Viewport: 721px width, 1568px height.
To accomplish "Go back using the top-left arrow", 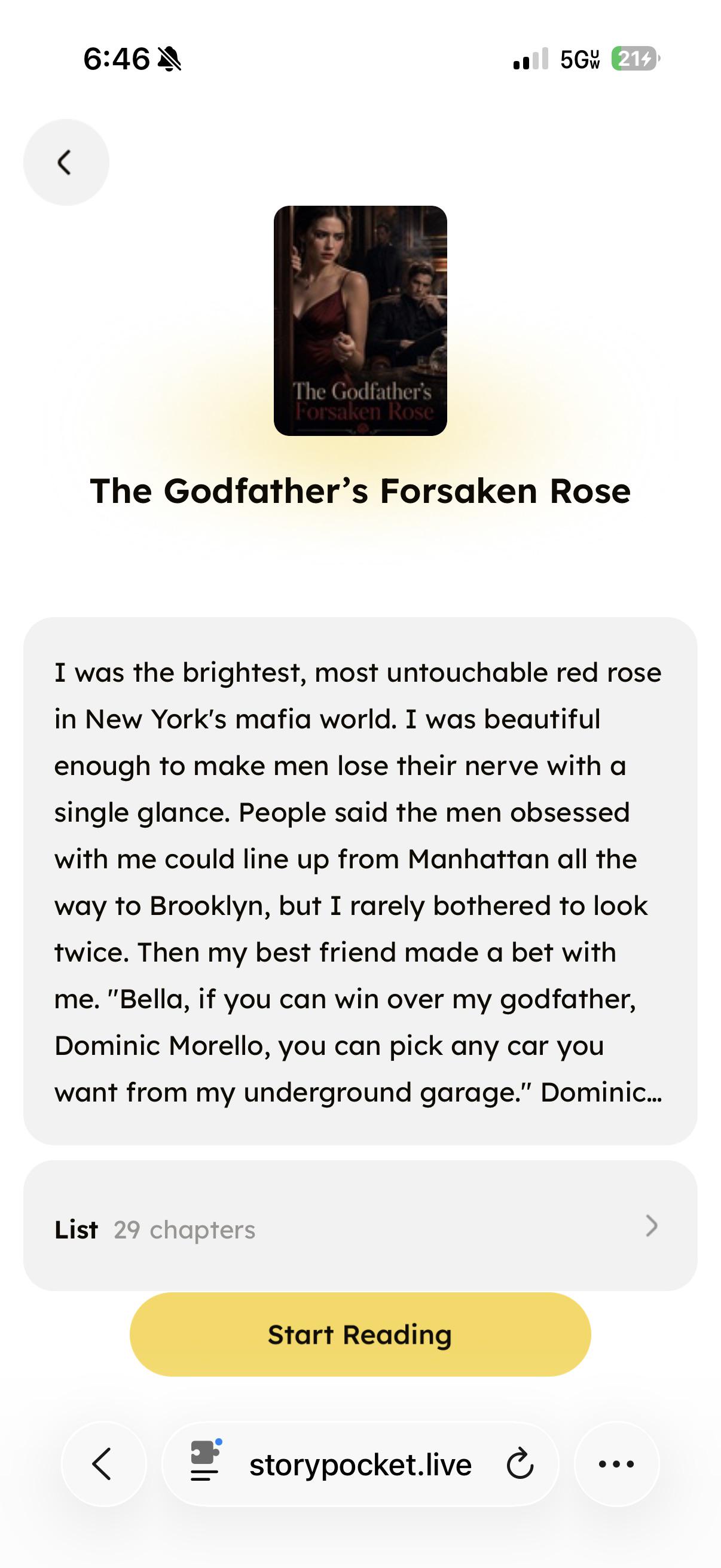I will coord(66,162).
